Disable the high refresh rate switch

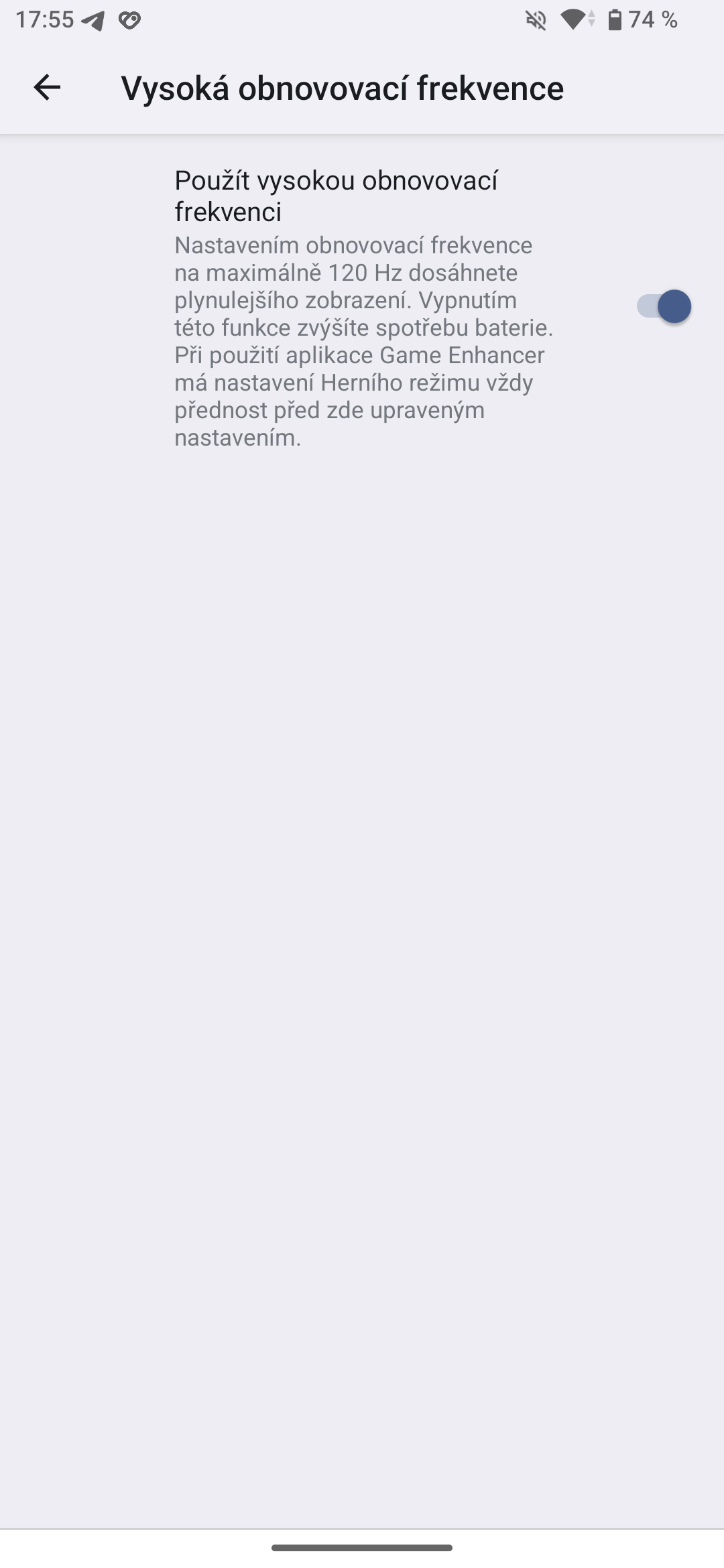663,307
